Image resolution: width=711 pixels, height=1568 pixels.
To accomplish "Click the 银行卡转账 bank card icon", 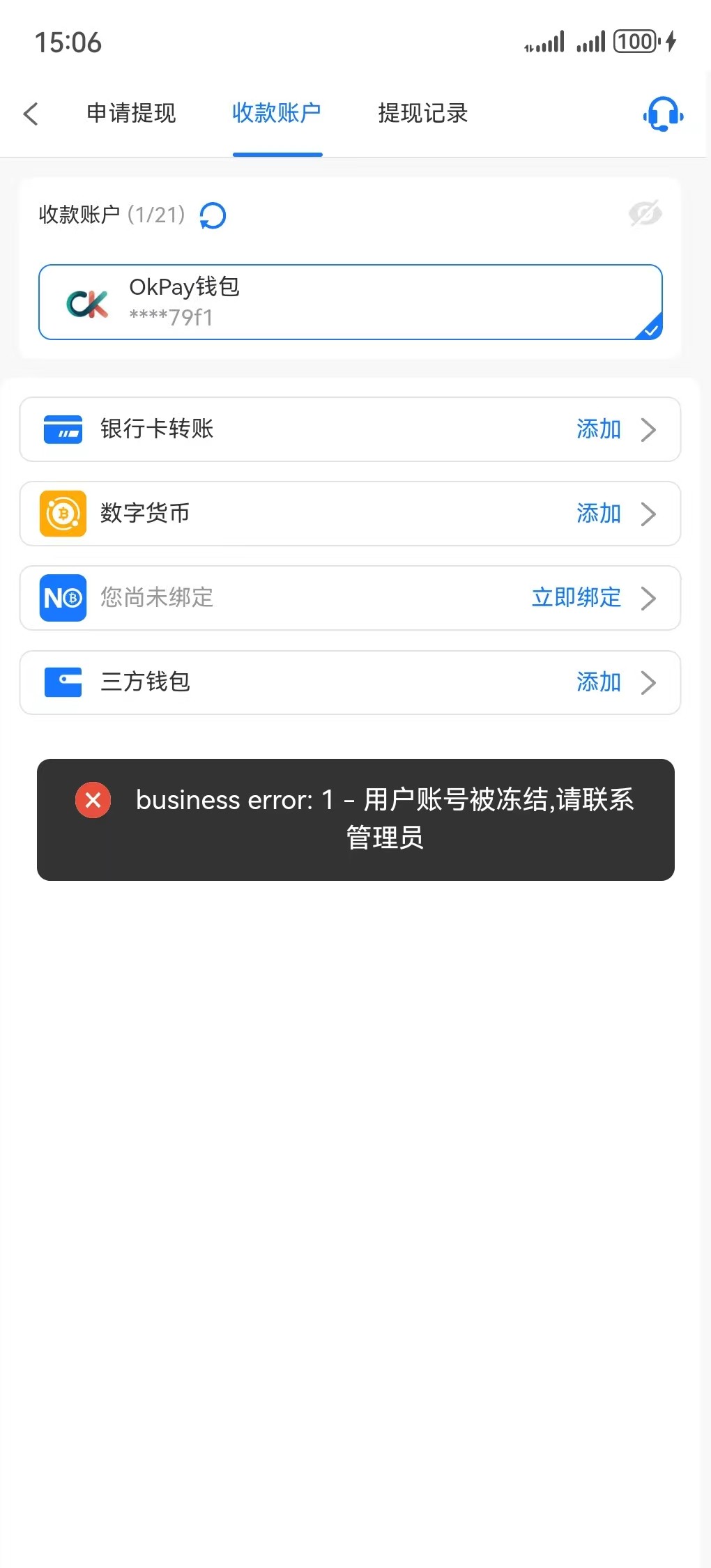I will tap(62, 429).
